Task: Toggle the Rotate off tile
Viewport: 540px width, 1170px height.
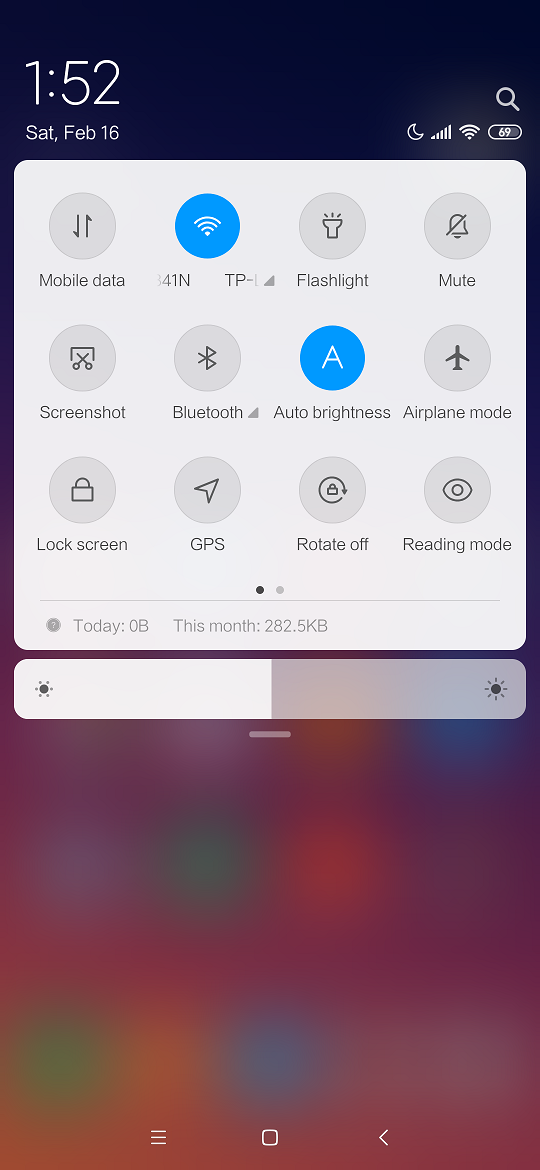Action: pyautogui.click(x=332, y=490)
